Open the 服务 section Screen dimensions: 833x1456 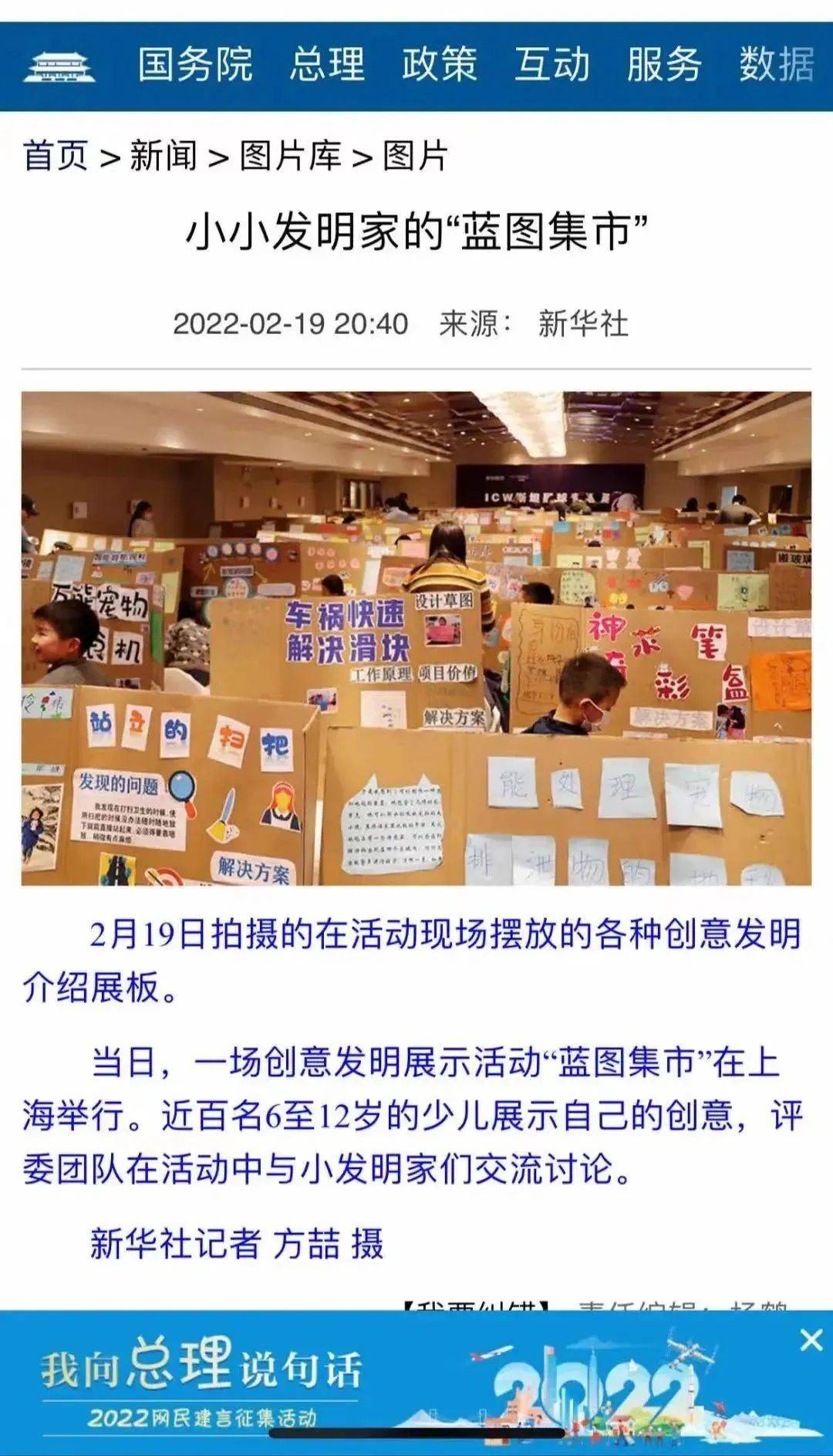point(664,65)
